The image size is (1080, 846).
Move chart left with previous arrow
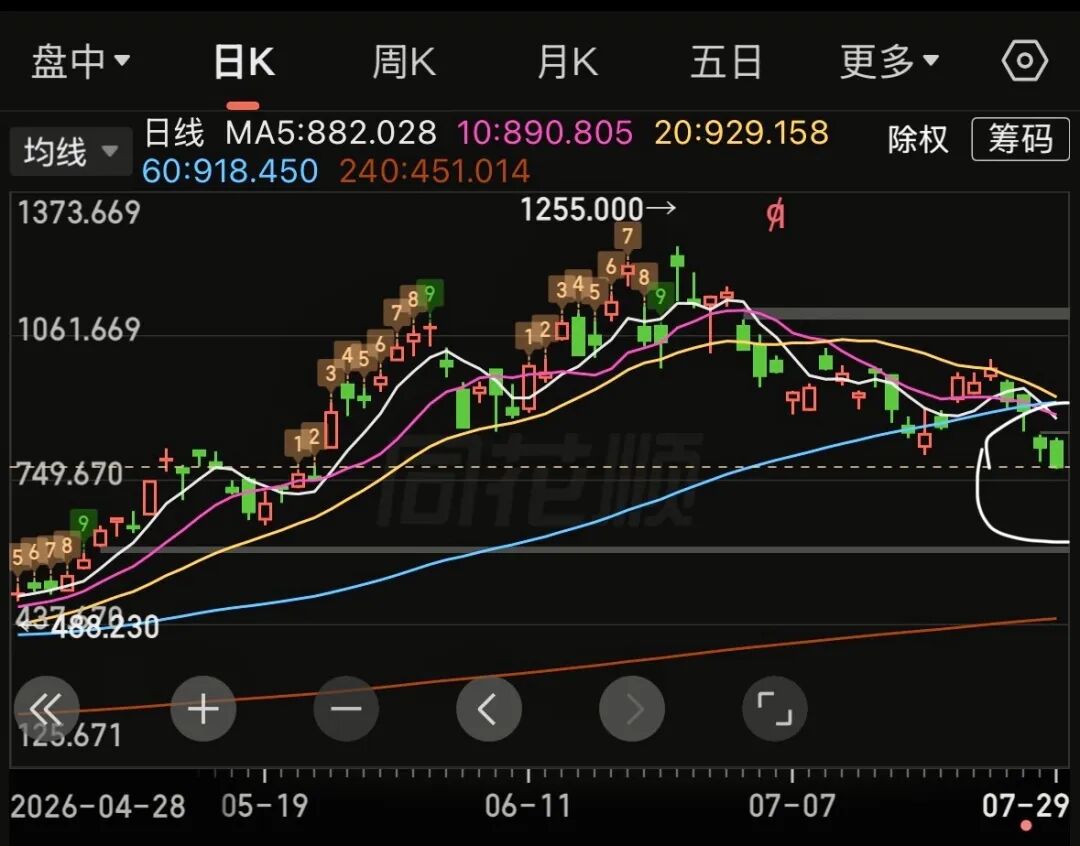488,708
